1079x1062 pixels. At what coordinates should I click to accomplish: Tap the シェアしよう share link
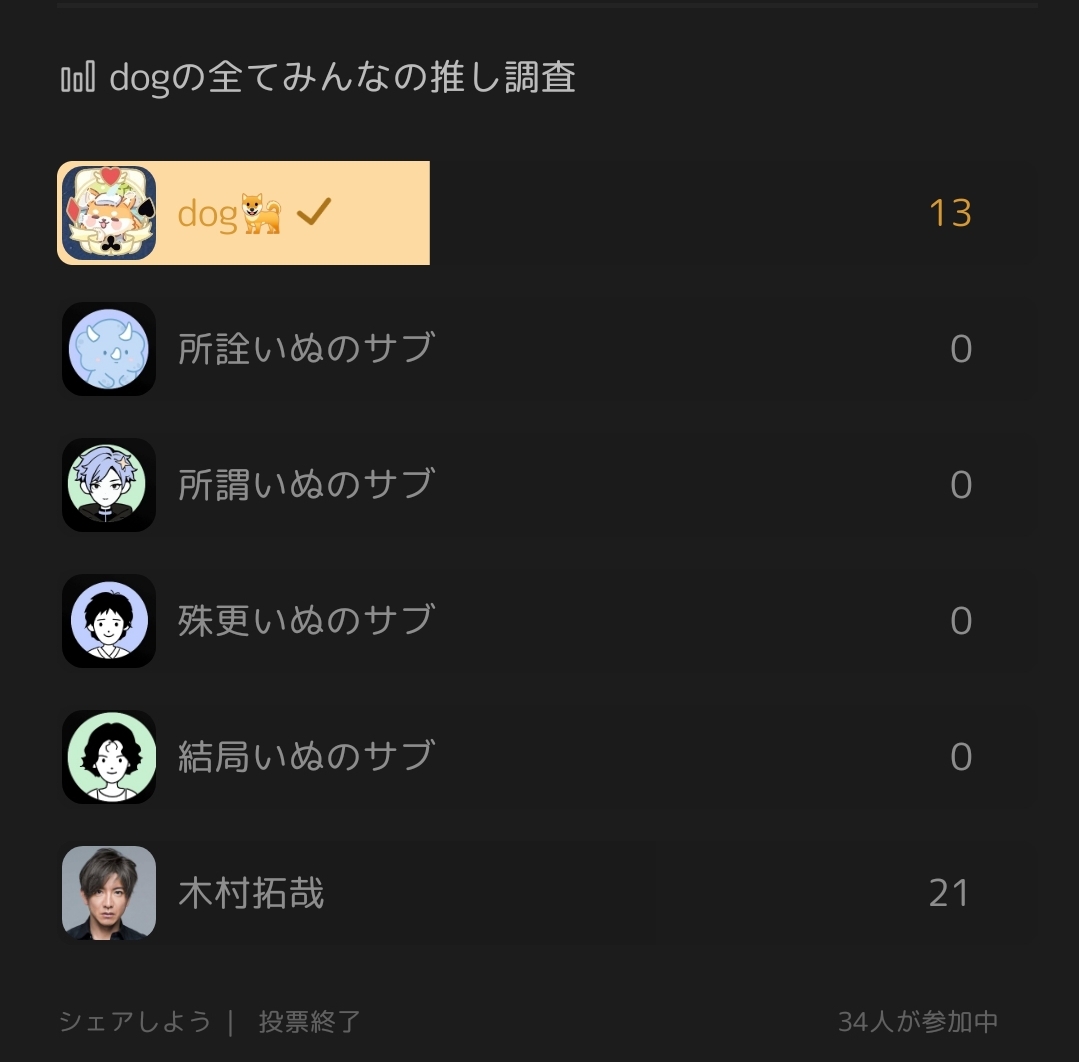click(135, 1021)
